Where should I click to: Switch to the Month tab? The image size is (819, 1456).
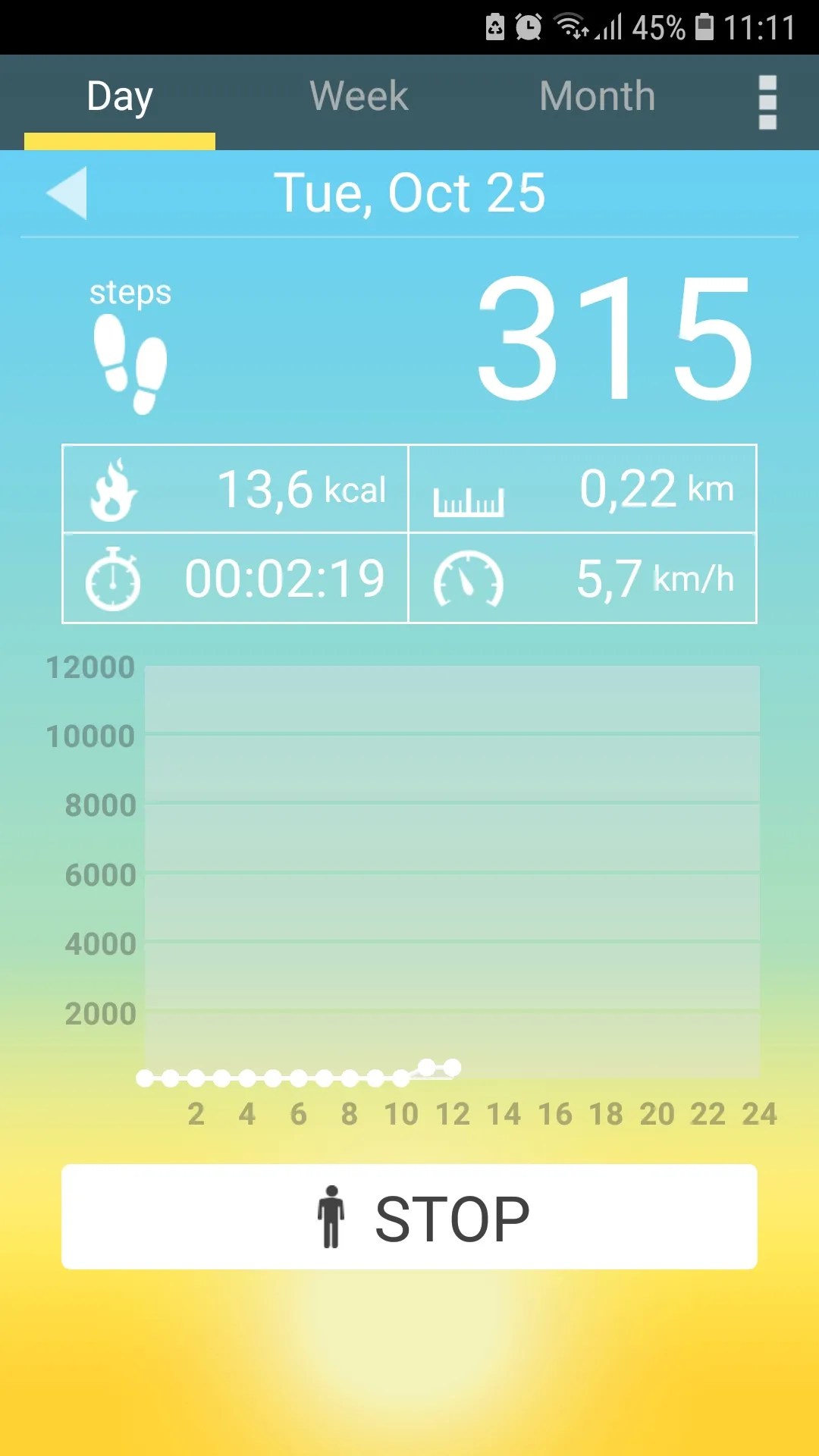(597, 97)
